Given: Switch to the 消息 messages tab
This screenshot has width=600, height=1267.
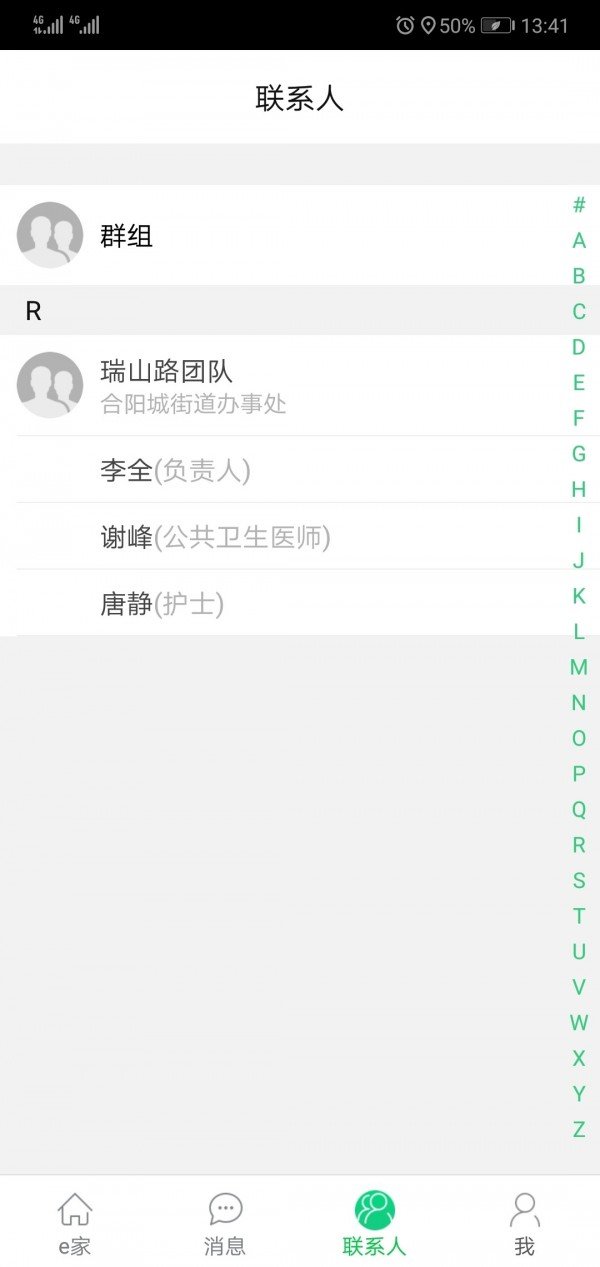Looking at the screenshot, I should 225,1222.
